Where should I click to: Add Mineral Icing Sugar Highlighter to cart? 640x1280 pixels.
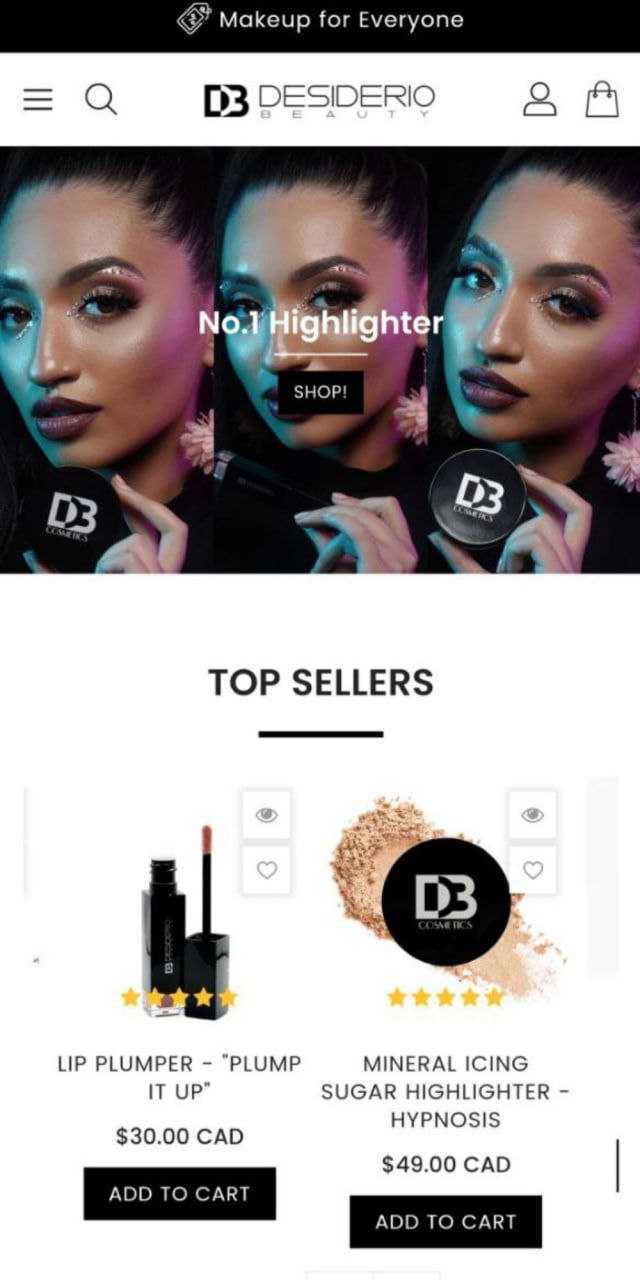point(446,1221)
